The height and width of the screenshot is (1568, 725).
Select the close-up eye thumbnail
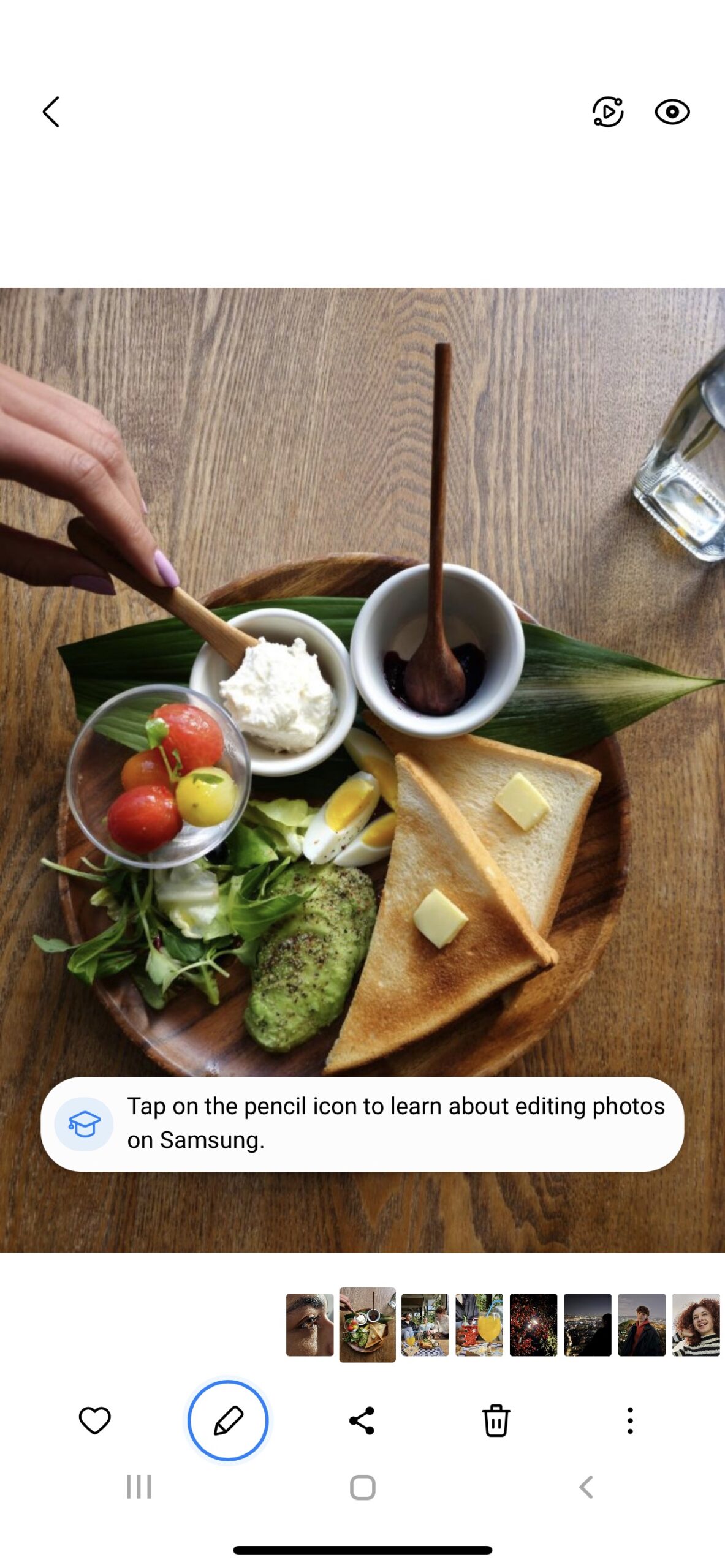(x=309, y=1324)
